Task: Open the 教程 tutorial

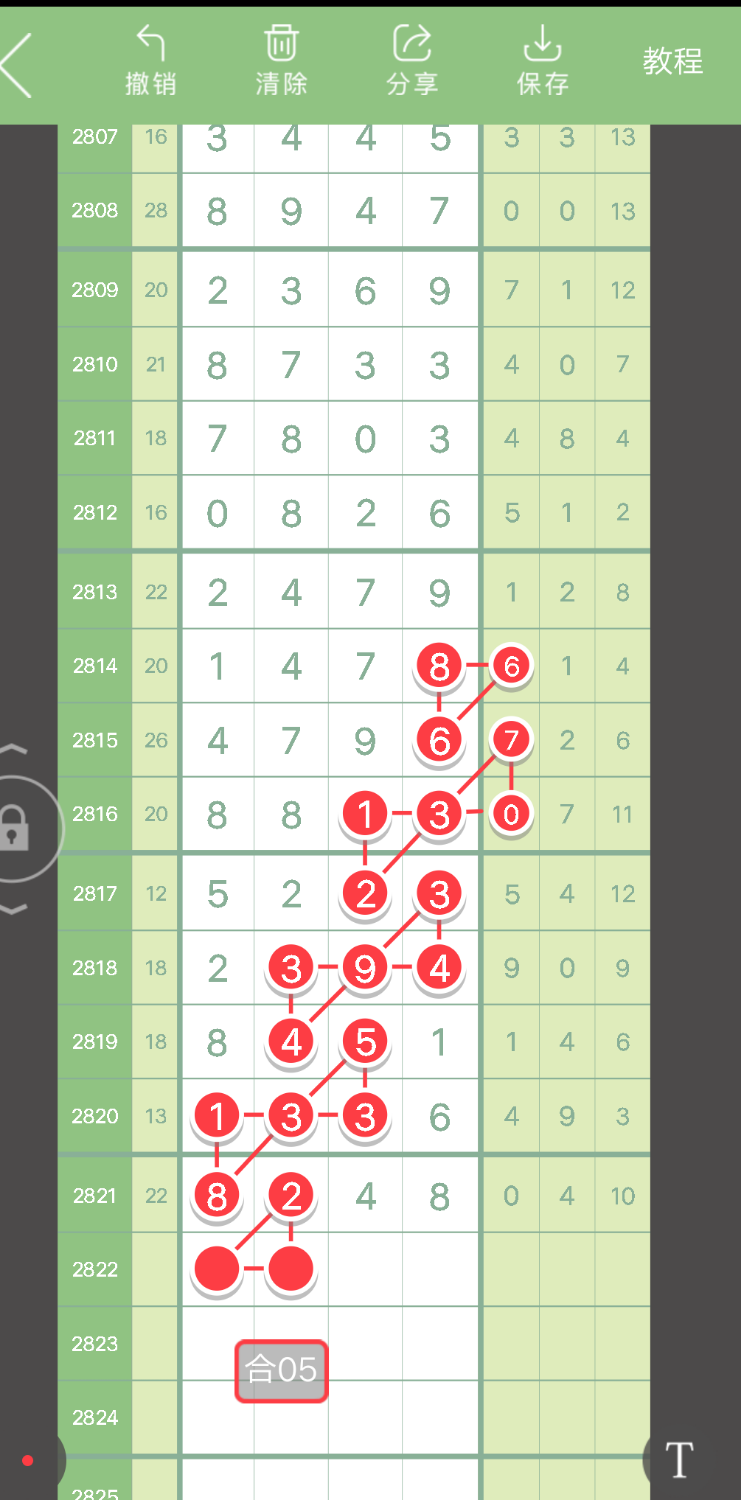Action: (x=672, y=61)
